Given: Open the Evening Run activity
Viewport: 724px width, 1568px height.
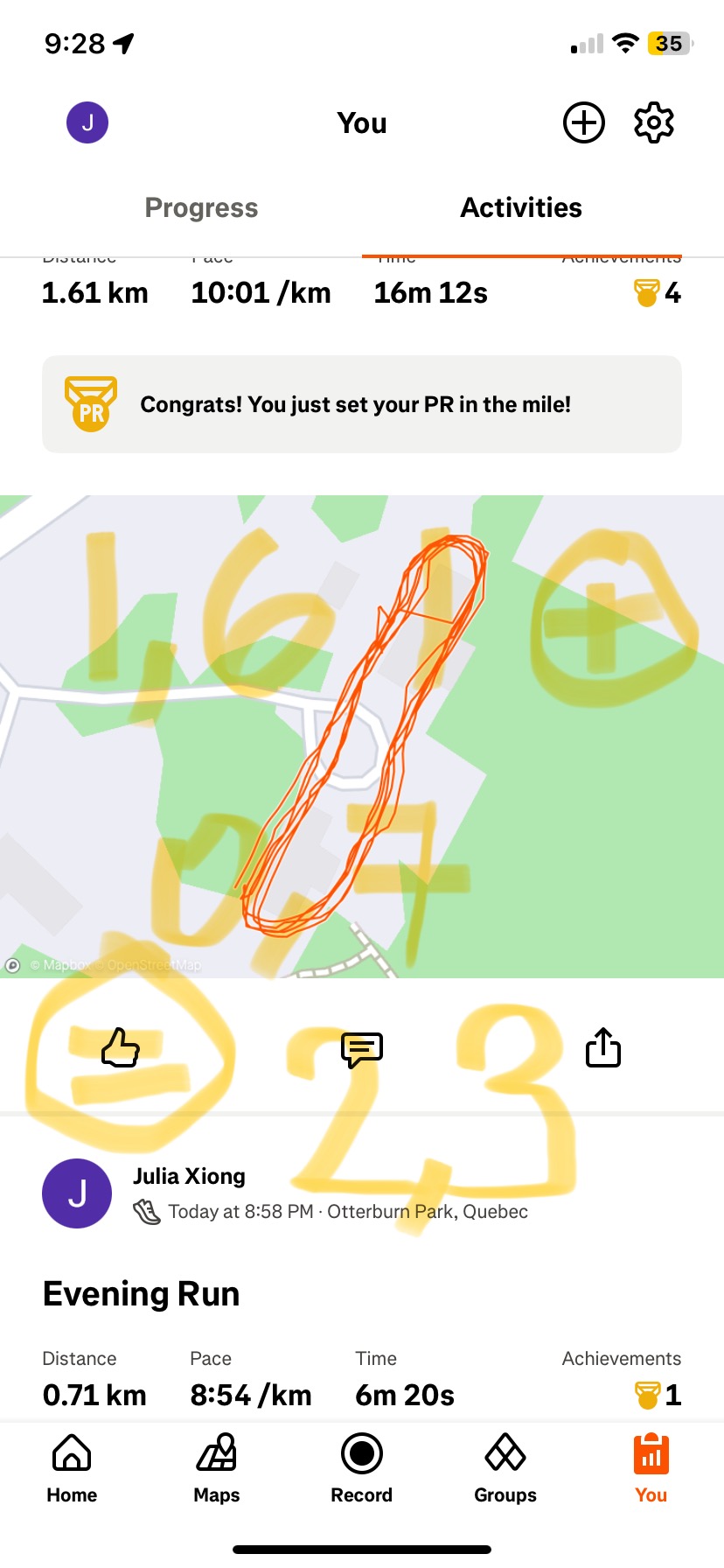Looking at the screenshot, I should 142,1293.
